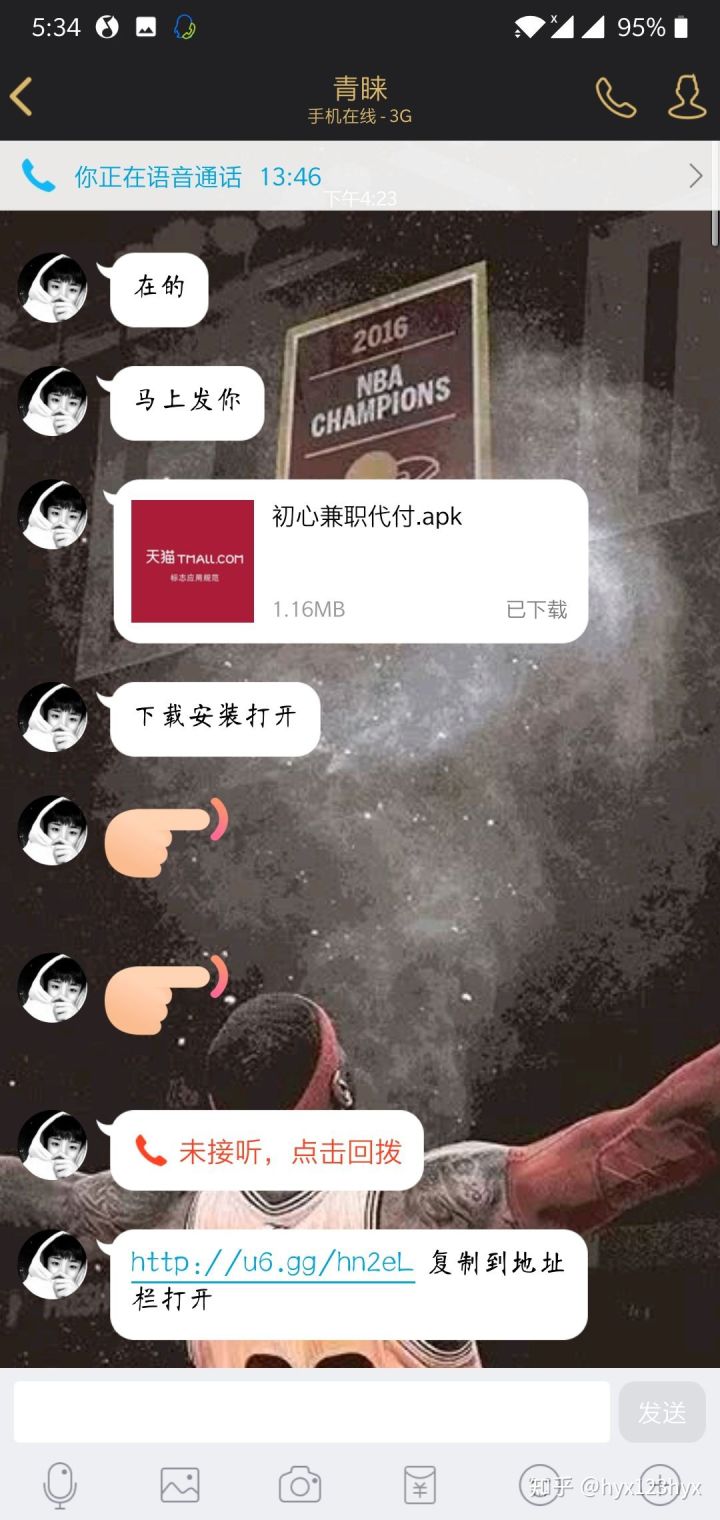Viewport: 720px width, 1520px height.
Task: Send a red packet via the ¥ icon
Action: [x=420, y=1485]
